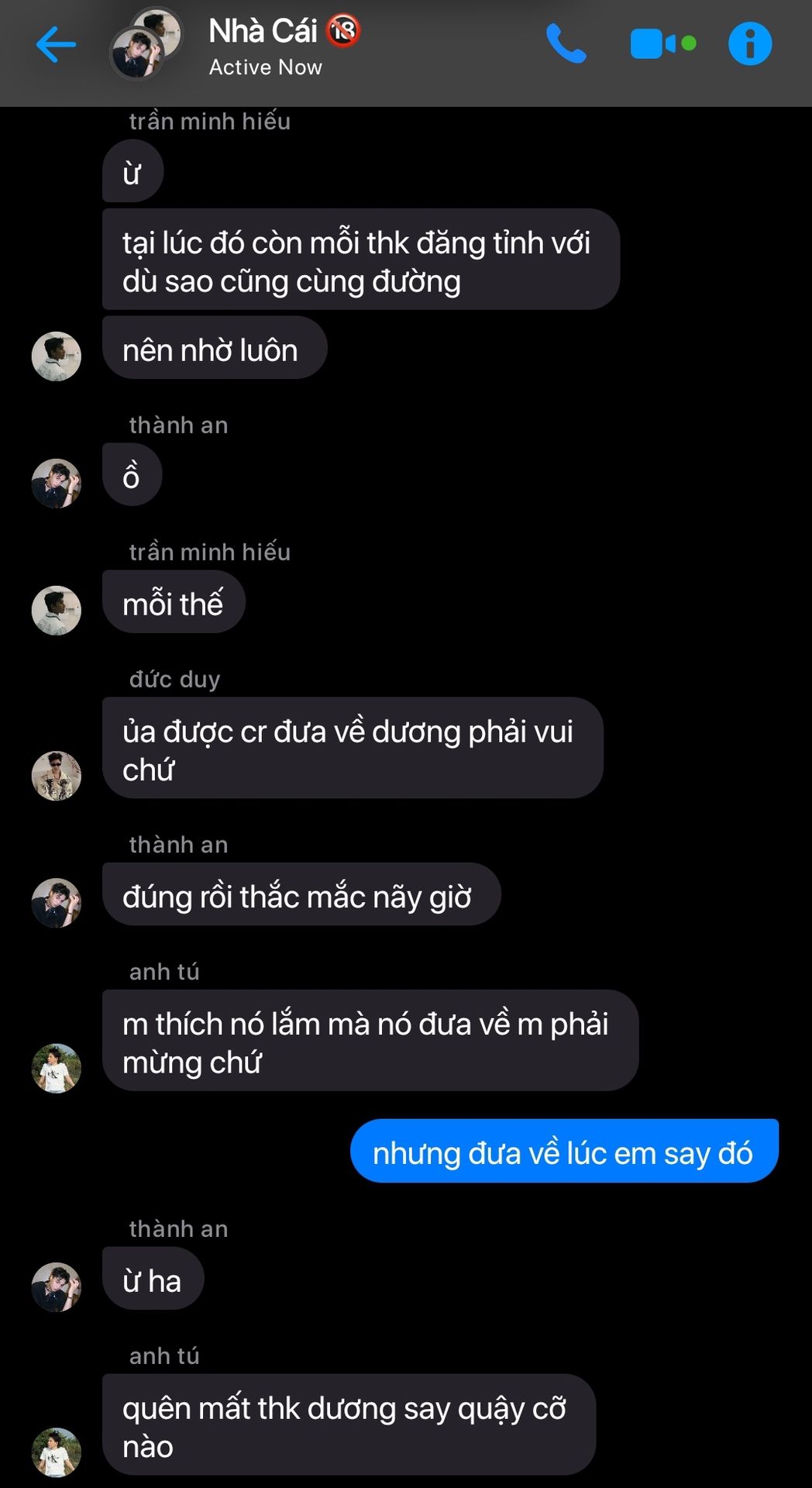The width and height of the screenshot is (812, 1488).
Task: Tap trần minh hiếu's avatar beside 'mỗi thế'
Action: point(56,610)
